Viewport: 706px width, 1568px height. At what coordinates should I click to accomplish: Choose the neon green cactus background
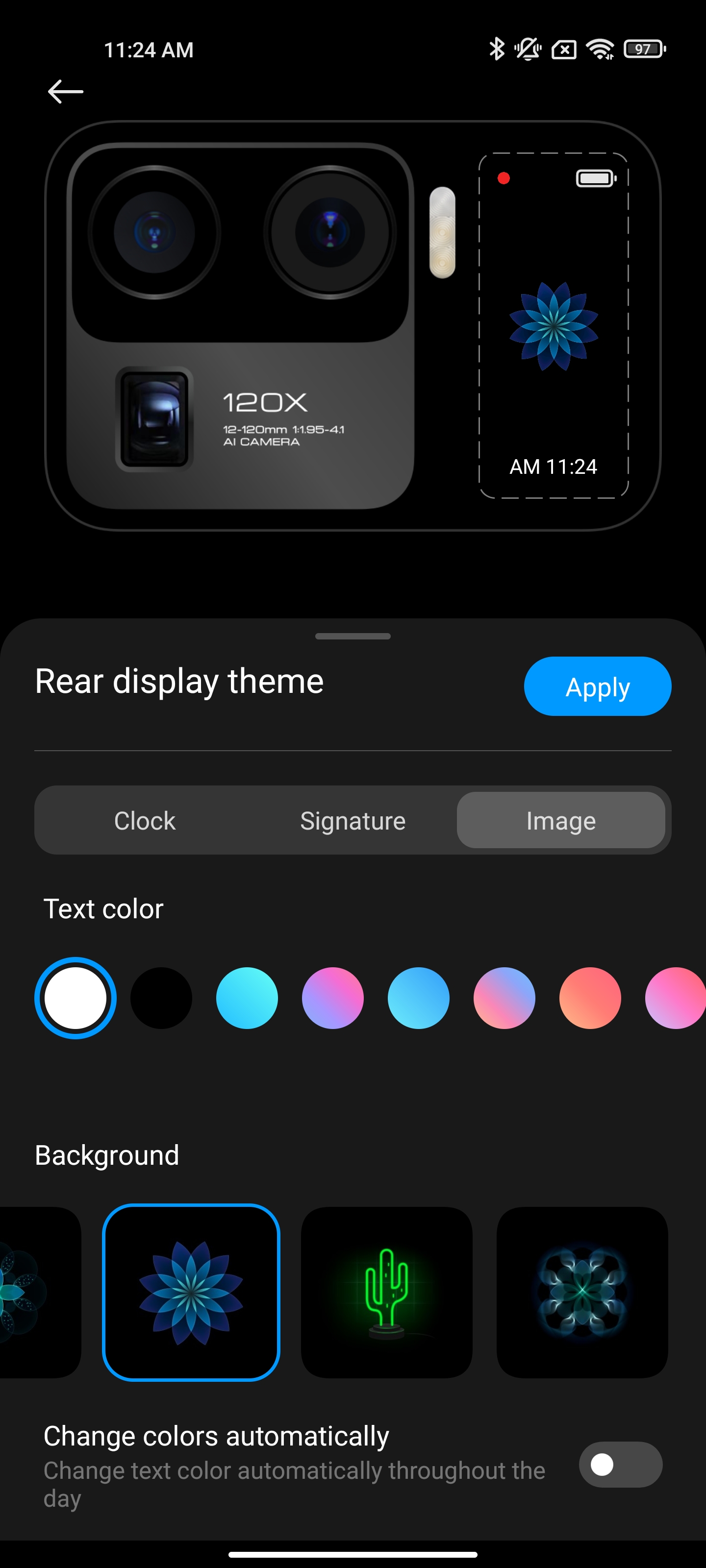387,1292
